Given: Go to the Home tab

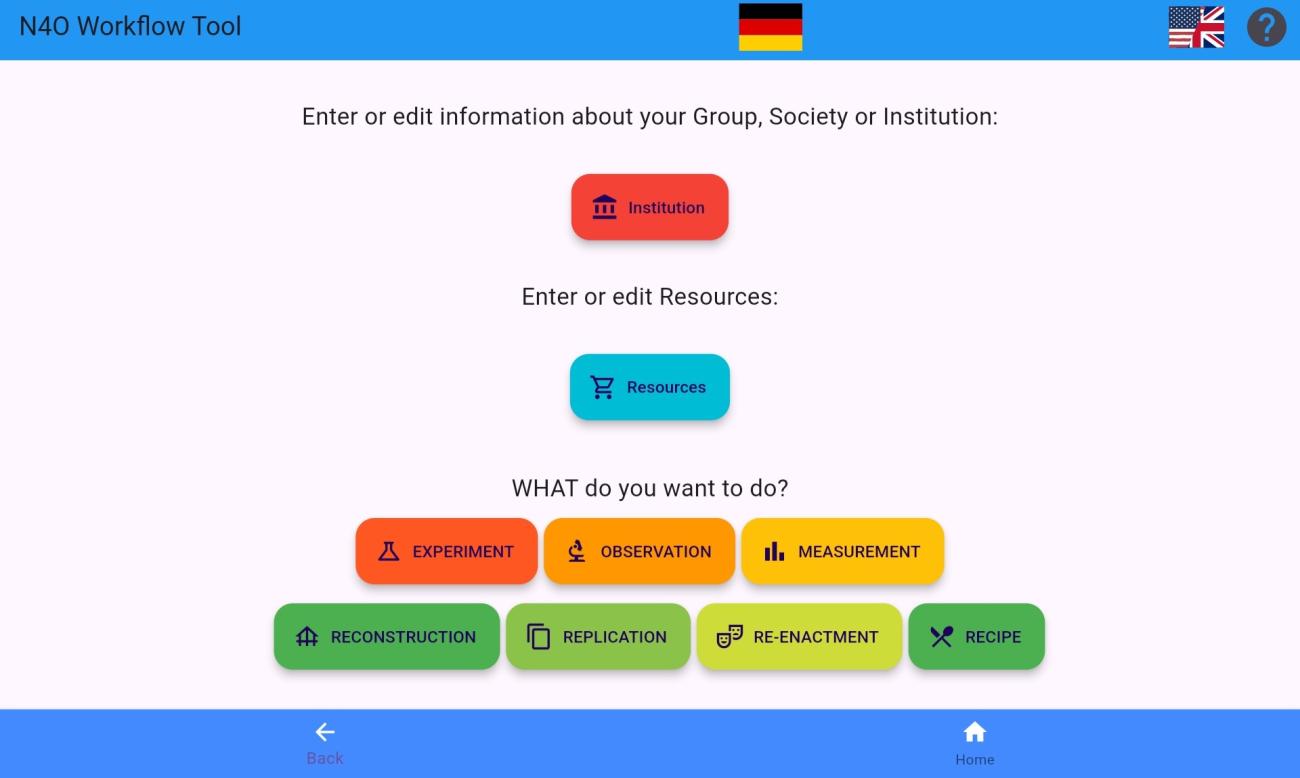Looking at the screenshot, I should click(974, 743).
